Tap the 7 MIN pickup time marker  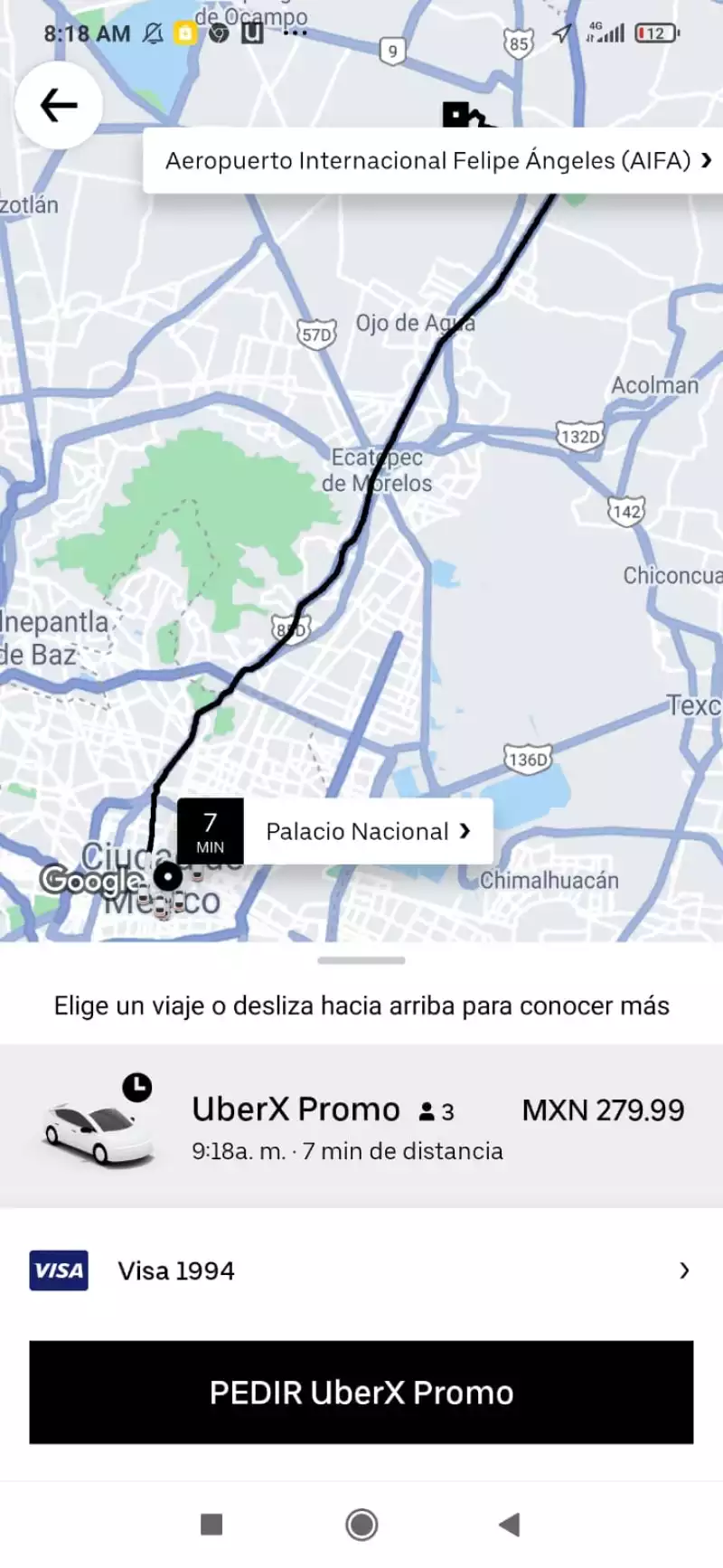tap(210, 830)
